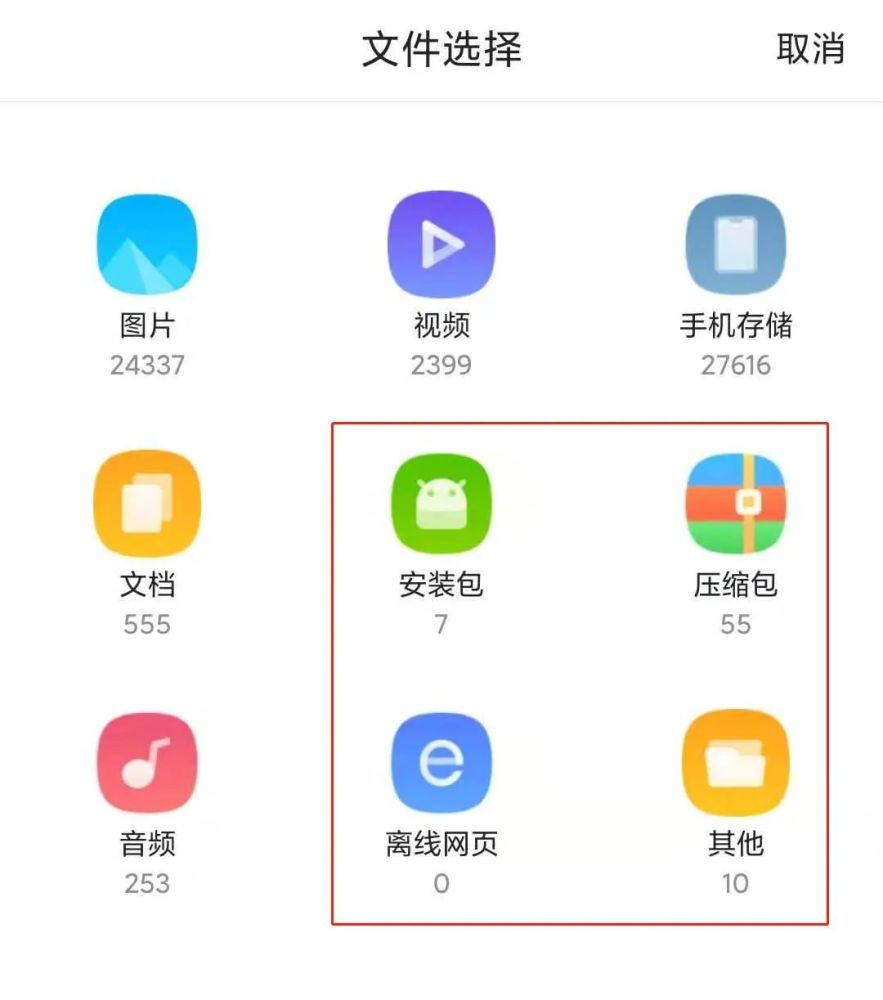Tap the 文档 label with count 555
The height and width of the screenshot is (1000, 883).
[x=147, y=585]
